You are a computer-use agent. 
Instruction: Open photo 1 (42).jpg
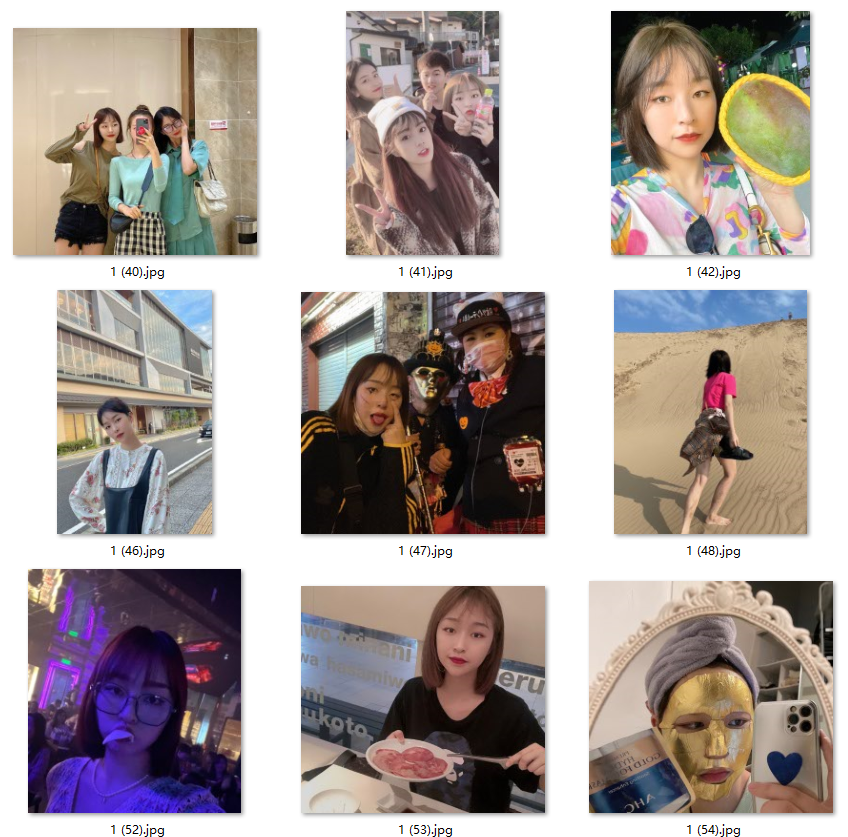click(710, 133)
